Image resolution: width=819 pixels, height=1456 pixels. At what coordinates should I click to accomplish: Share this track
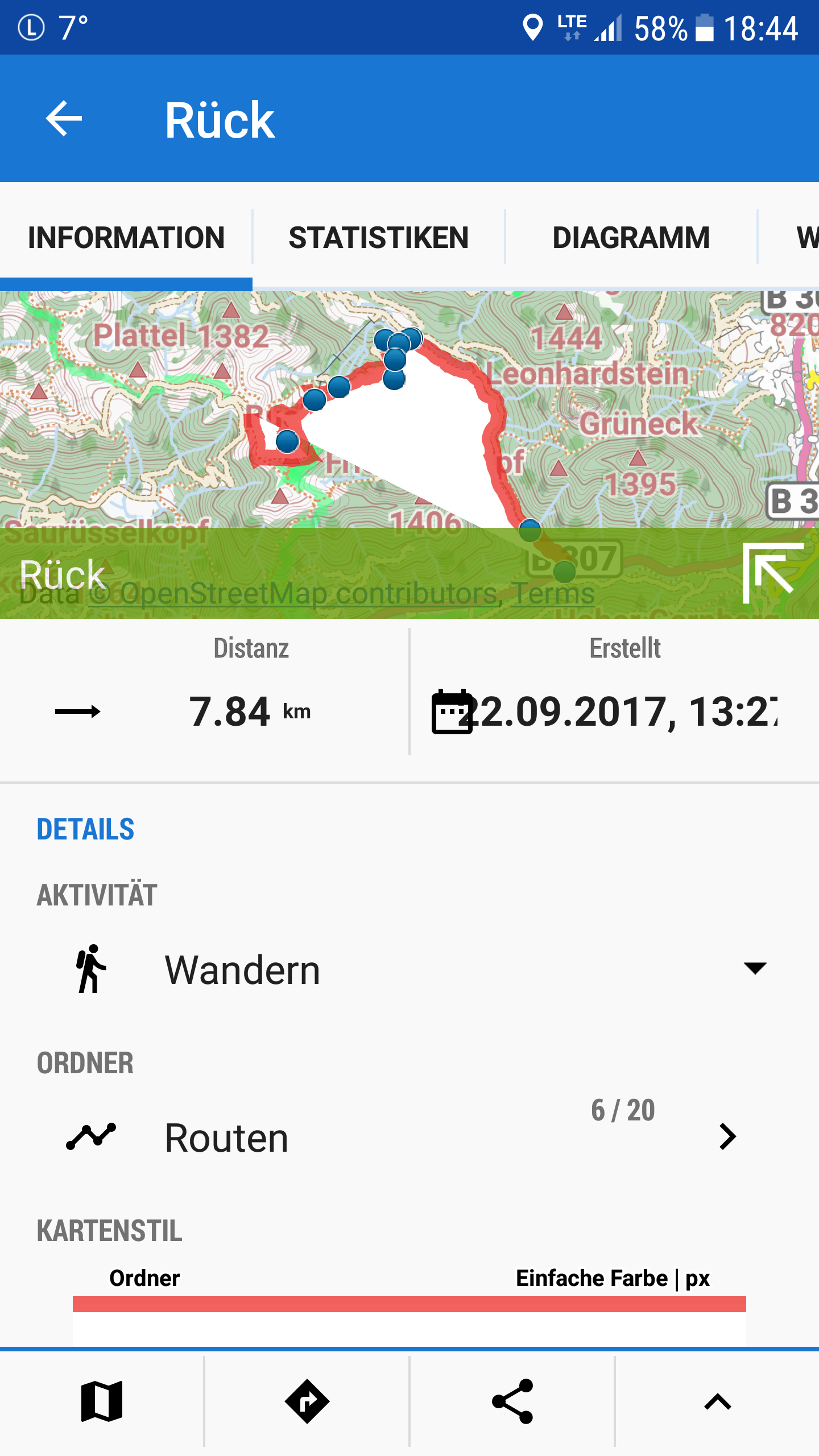point(512,1401)
